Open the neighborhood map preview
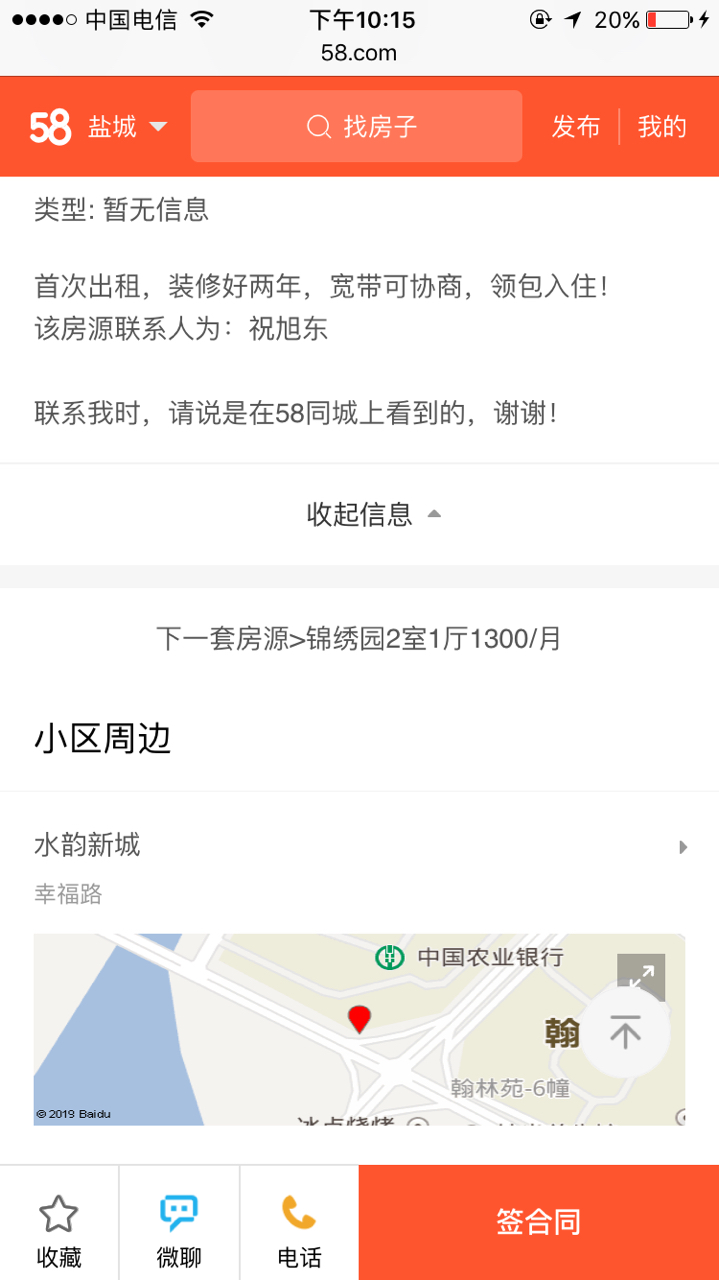 coord(359,1029)
